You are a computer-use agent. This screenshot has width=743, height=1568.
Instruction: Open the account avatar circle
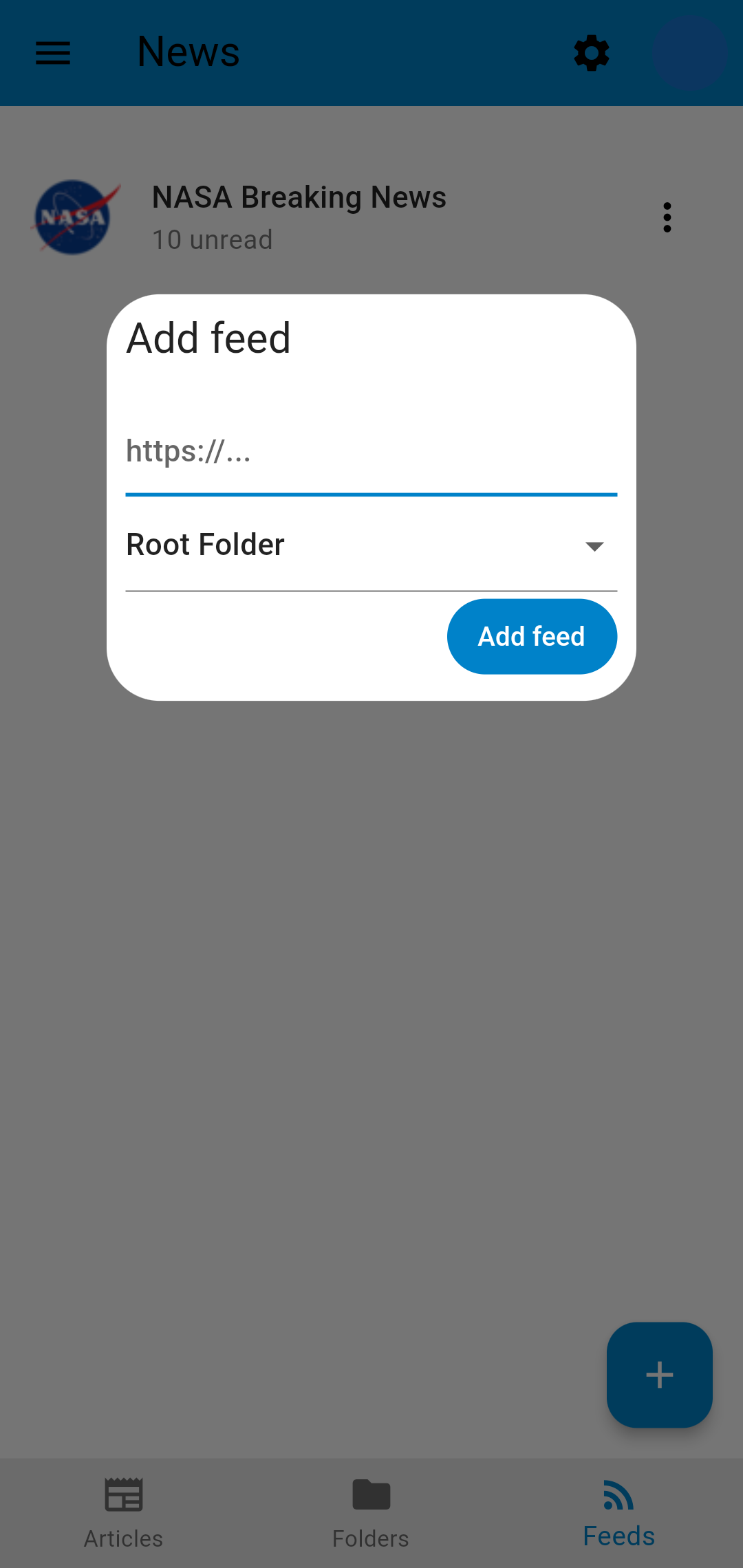(690, 54)
